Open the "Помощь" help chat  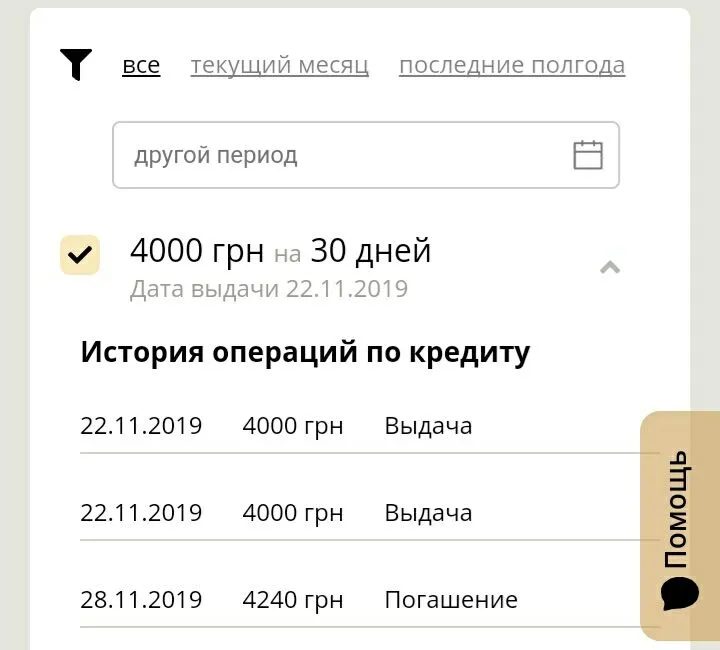point(680,526)
